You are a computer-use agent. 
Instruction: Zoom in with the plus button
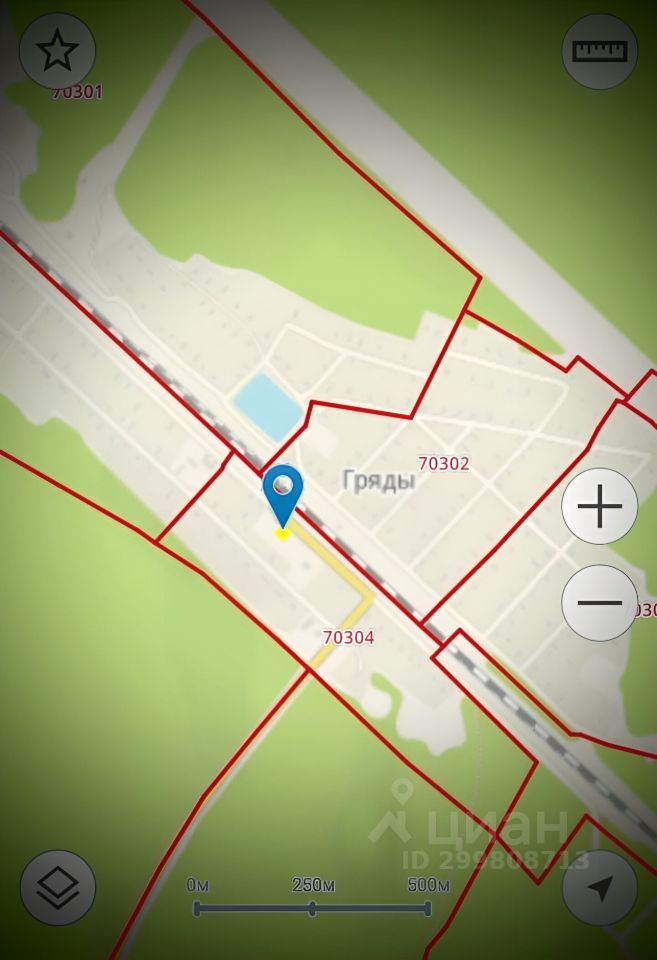click(x=600, y=506)
